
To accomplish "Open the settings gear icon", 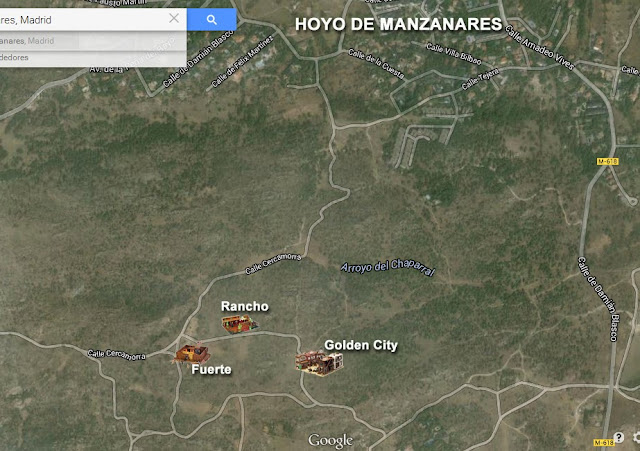I will click(635, 438).
